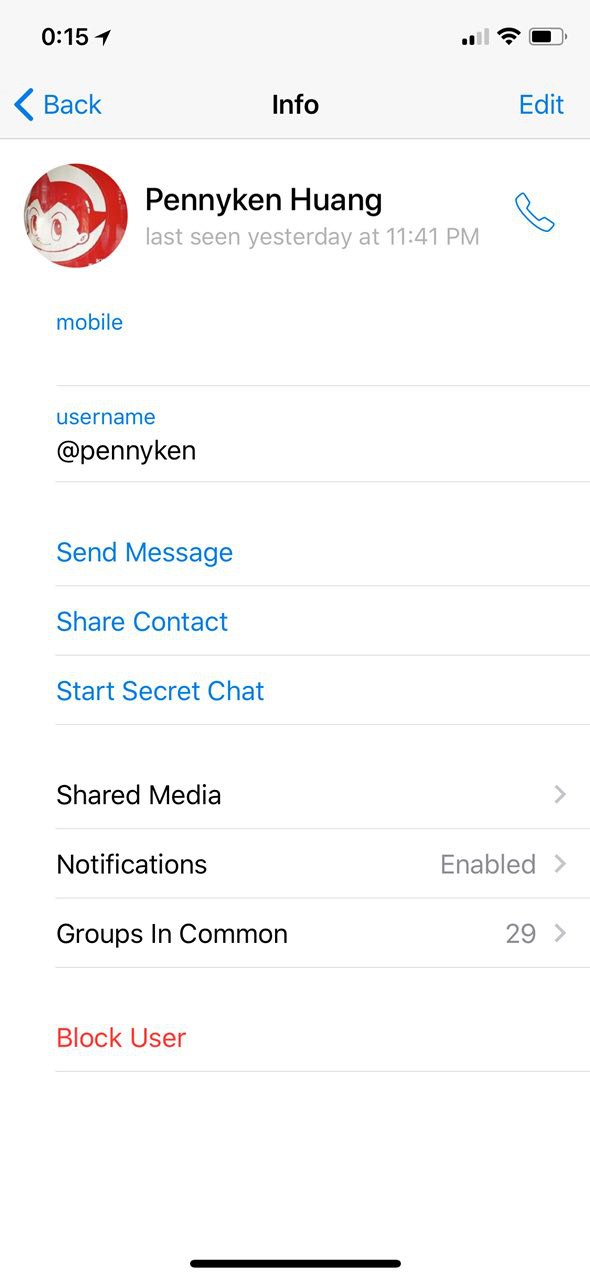
Task: Start Secret Chat with Pennyken
Action: click(x=322, y=690)
